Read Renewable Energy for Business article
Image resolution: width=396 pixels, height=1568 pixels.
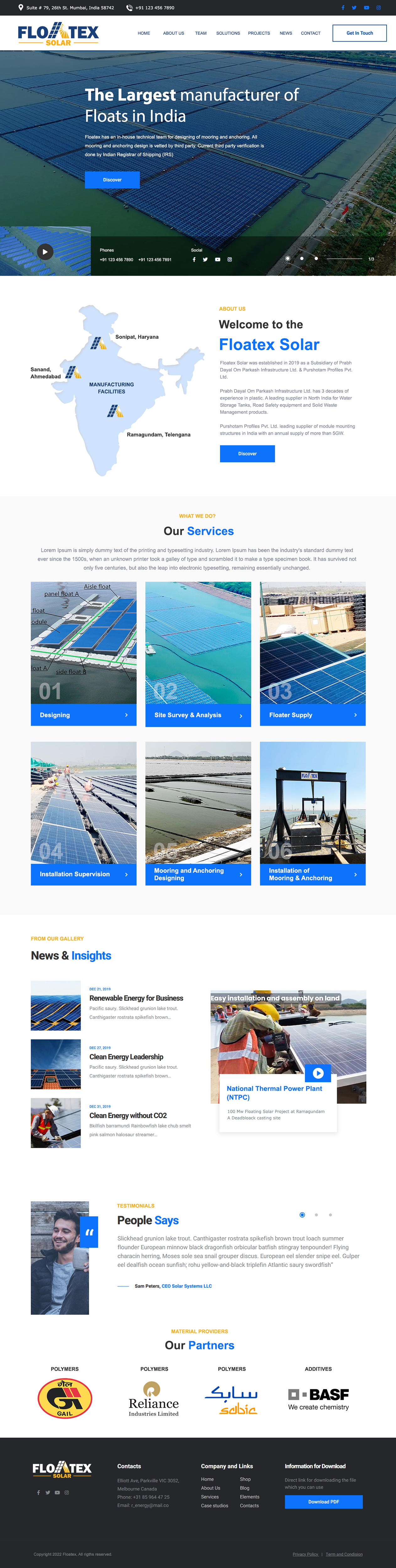tap(136, 998)
